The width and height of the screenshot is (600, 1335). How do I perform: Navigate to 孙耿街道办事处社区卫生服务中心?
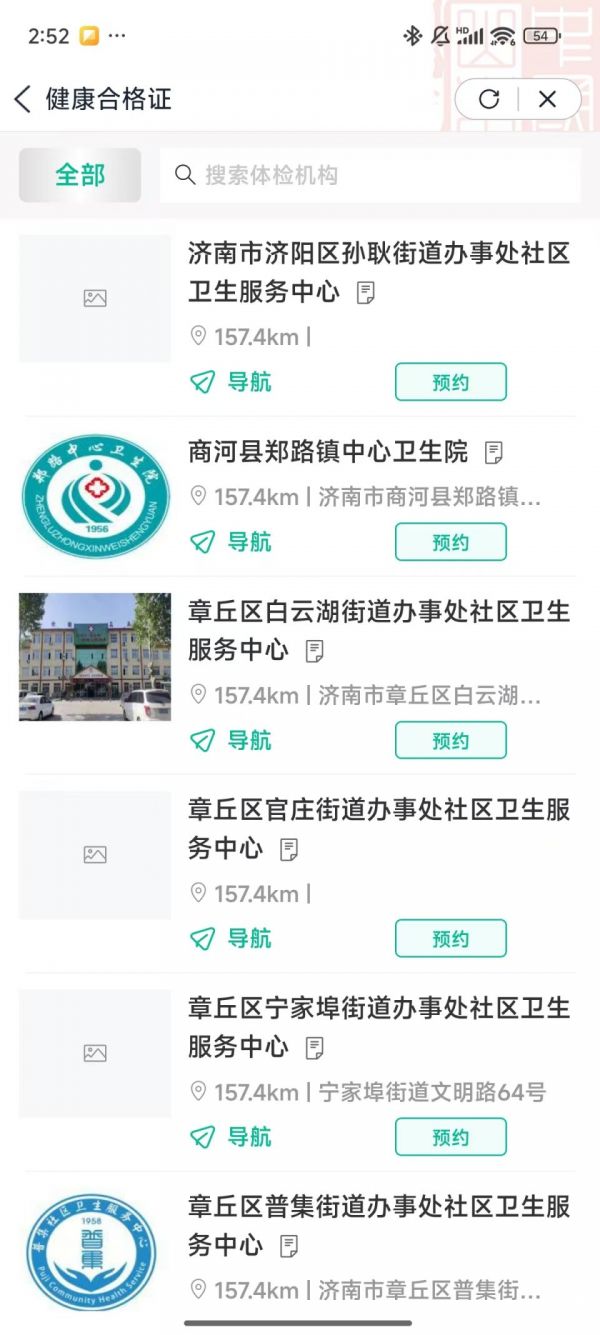point(231,382)
